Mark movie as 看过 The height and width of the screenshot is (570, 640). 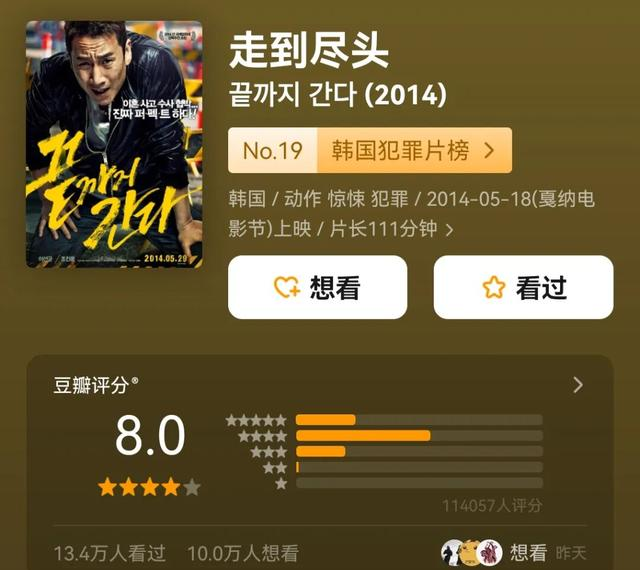click(523, 288)
